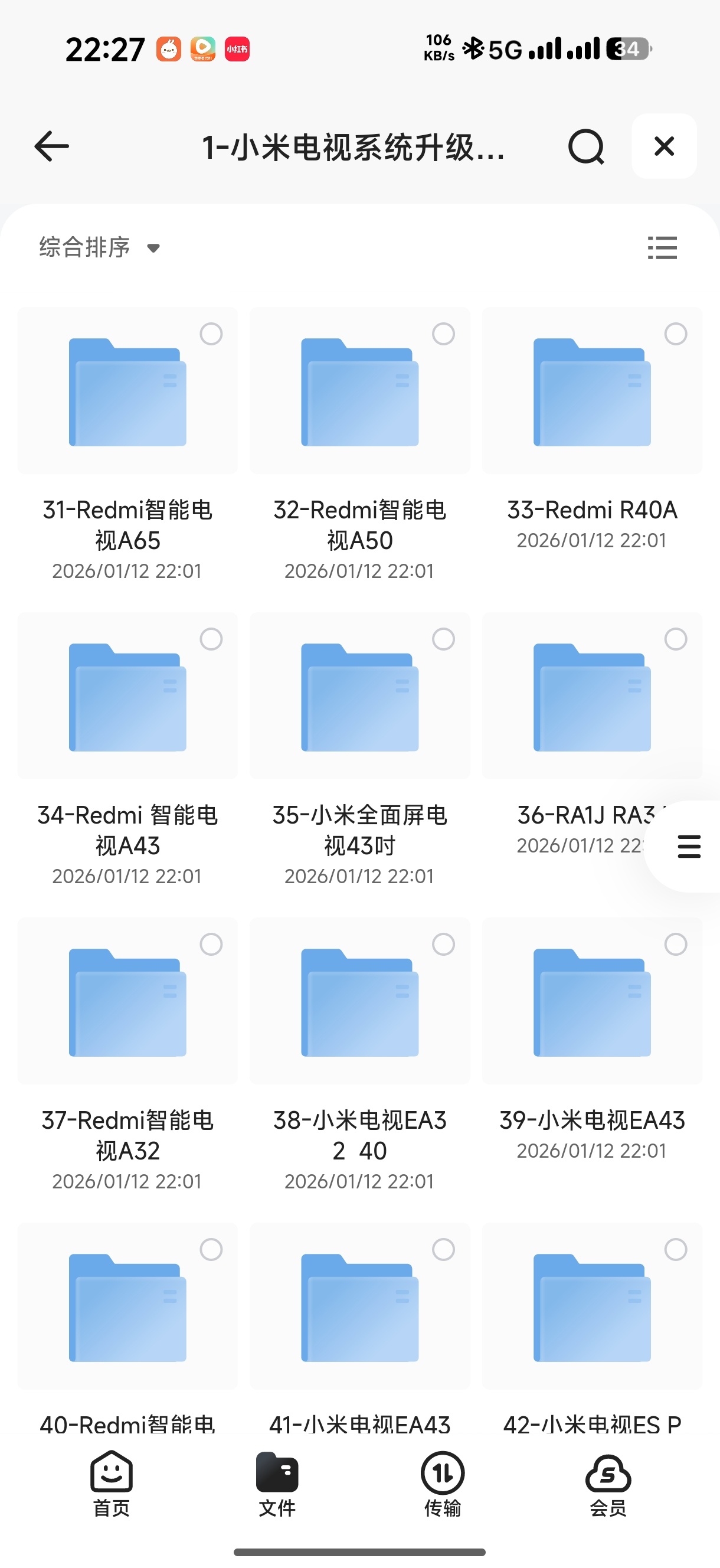720x1568 pixels.
Task: Switch to list view layout
Action: [x=662, y=248]
